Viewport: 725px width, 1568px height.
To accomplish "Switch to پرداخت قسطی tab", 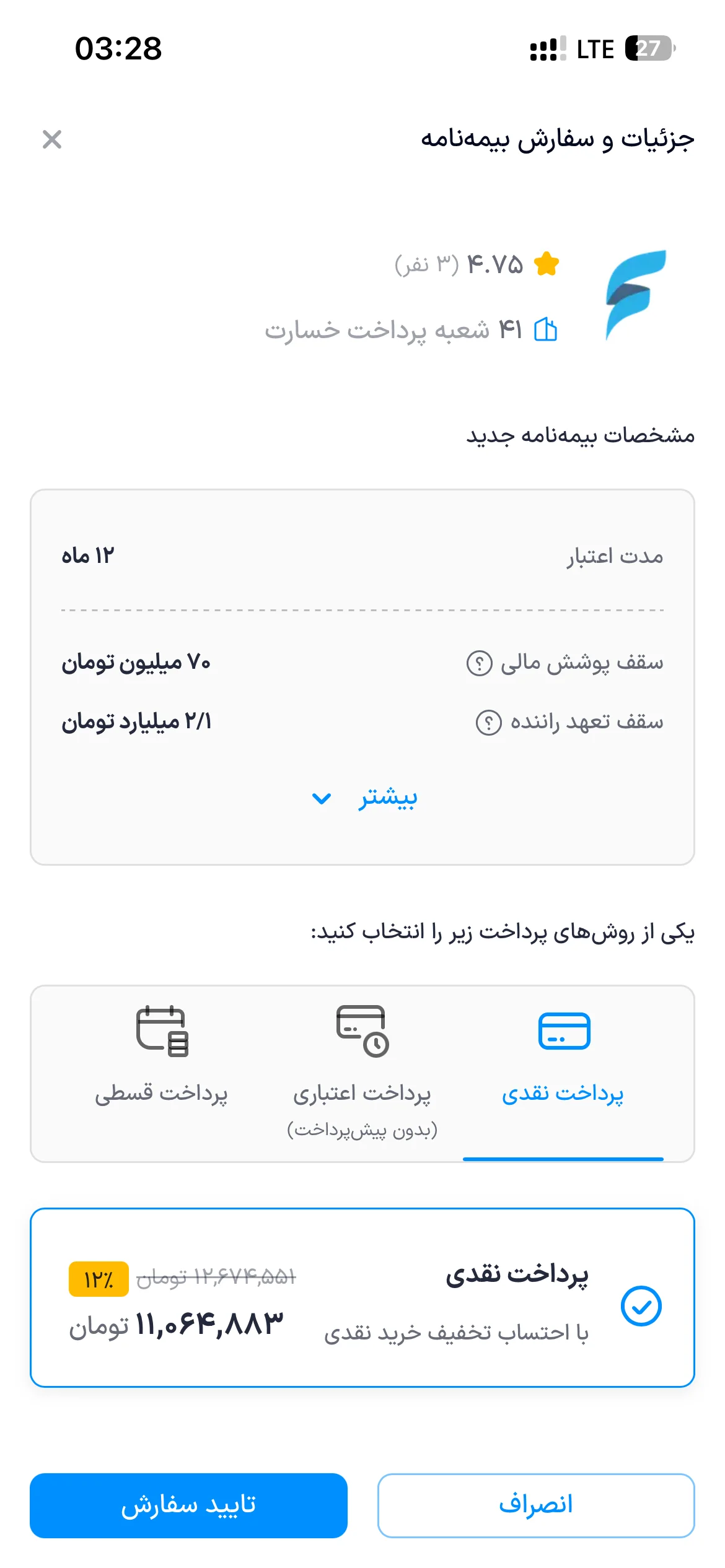I will click(162, 1073).
